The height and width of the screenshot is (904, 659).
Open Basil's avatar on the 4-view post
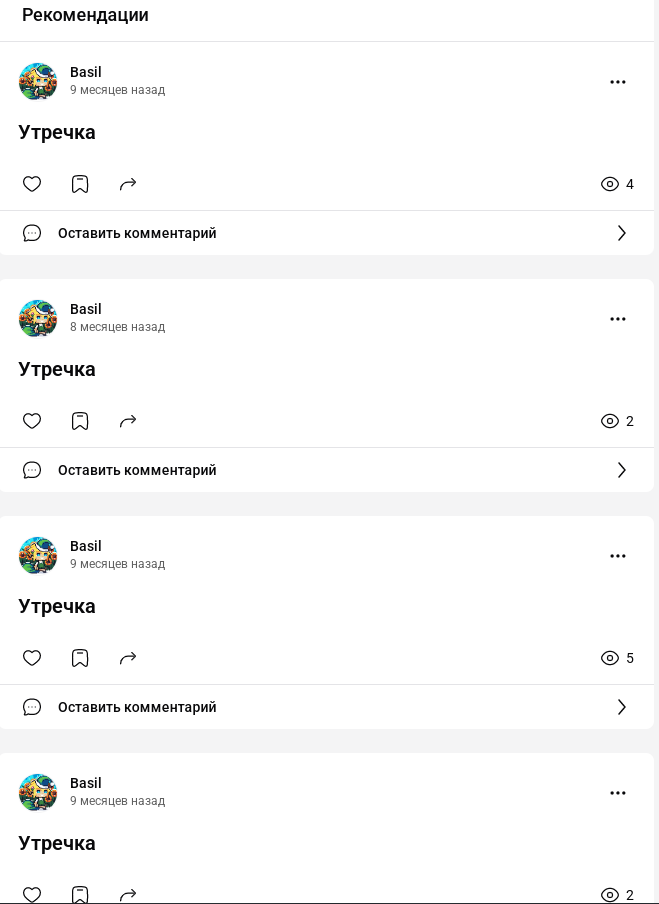pyautogui.click(x=38, y=82)
